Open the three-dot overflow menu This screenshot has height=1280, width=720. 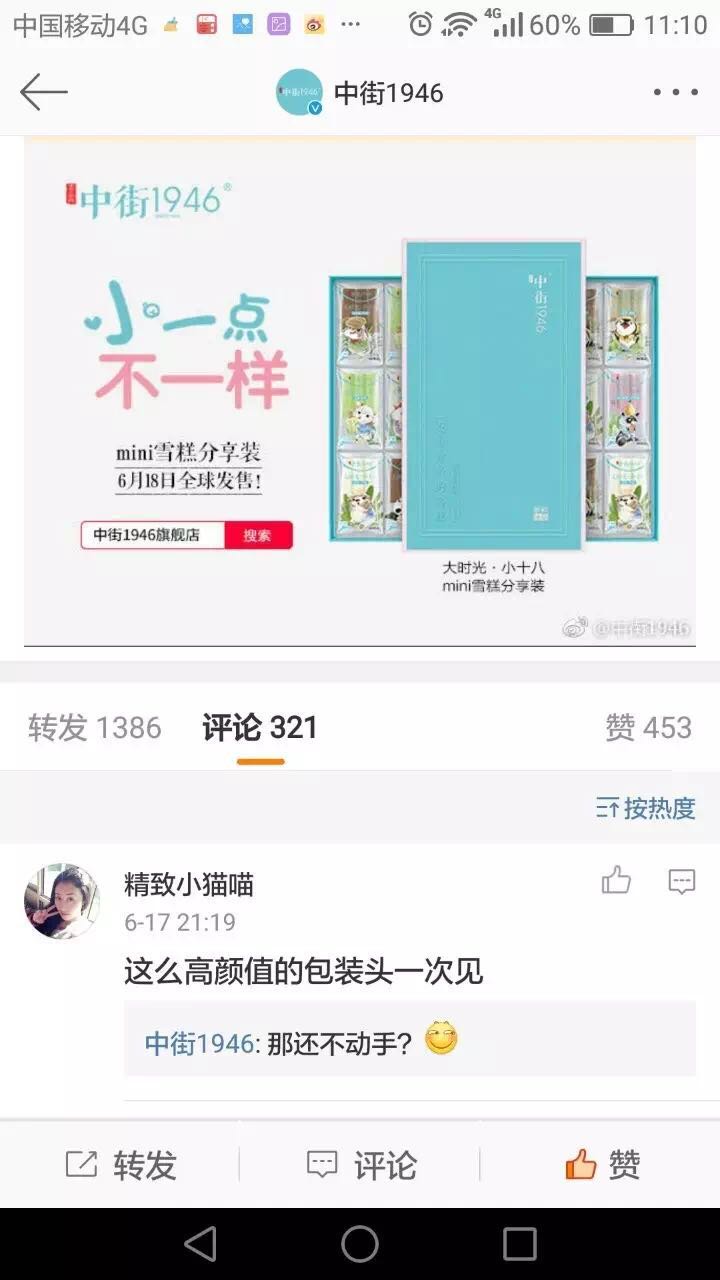[675, 93]
